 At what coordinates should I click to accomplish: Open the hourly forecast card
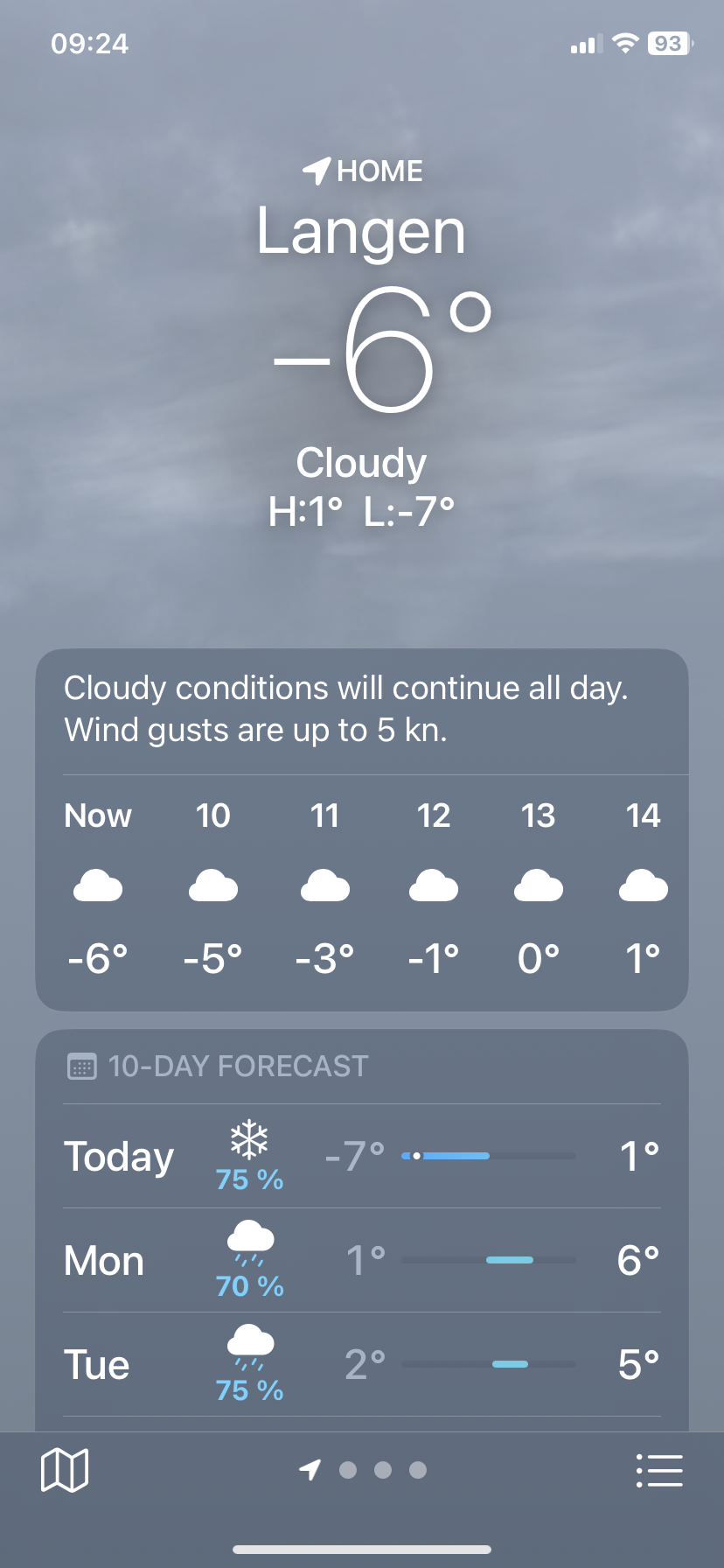point(361,888)
